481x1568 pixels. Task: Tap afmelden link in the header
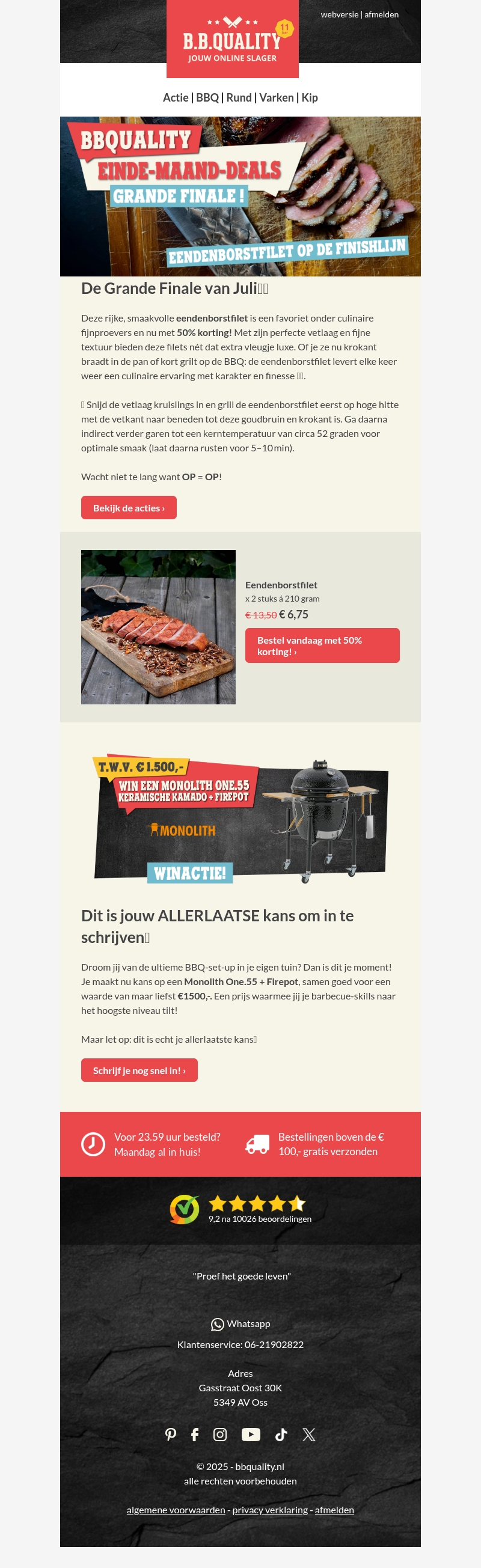click(382, 14)
